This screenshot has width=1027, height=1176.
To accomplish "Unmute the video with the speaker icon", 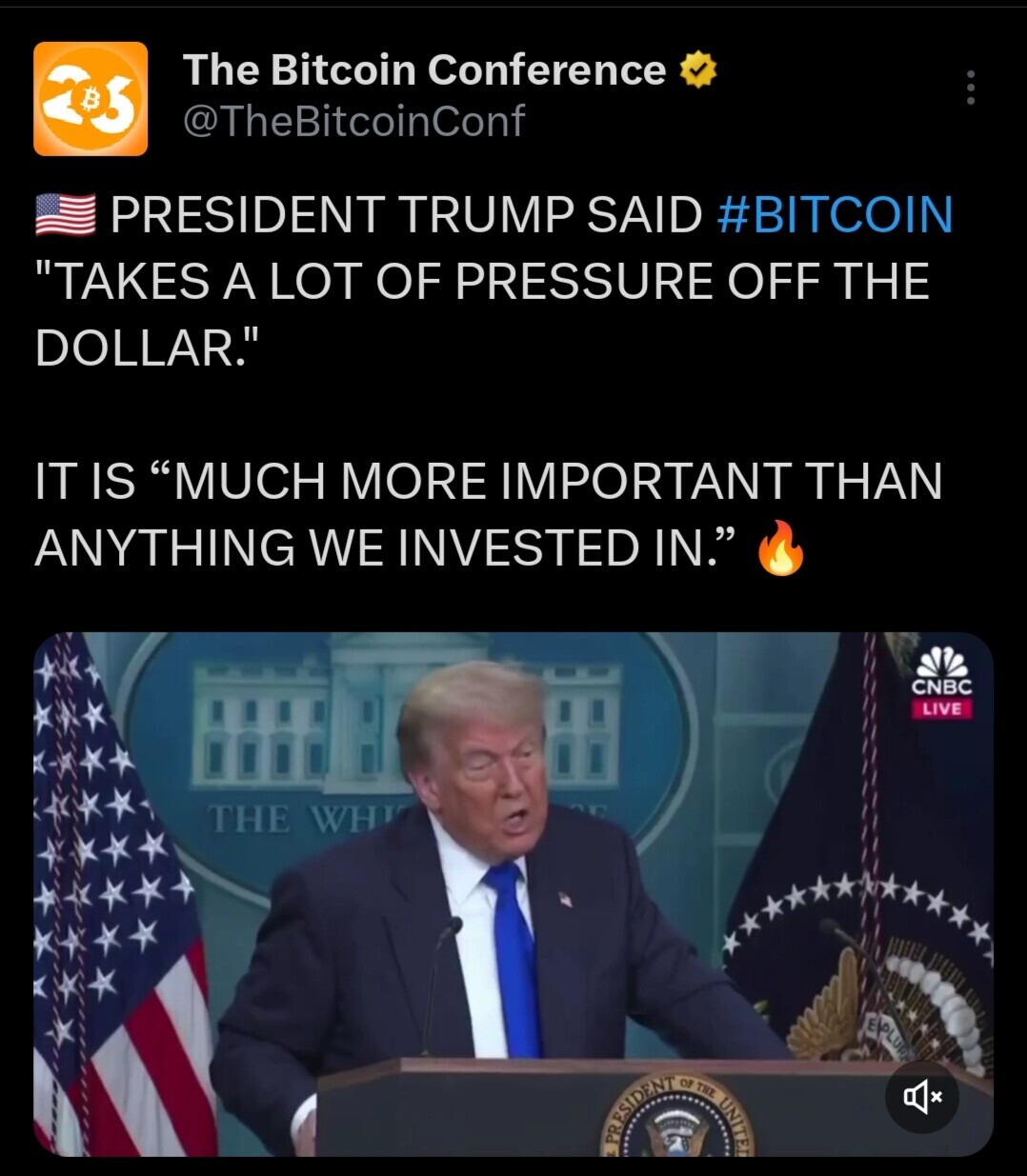I will tap(922, 1097).
